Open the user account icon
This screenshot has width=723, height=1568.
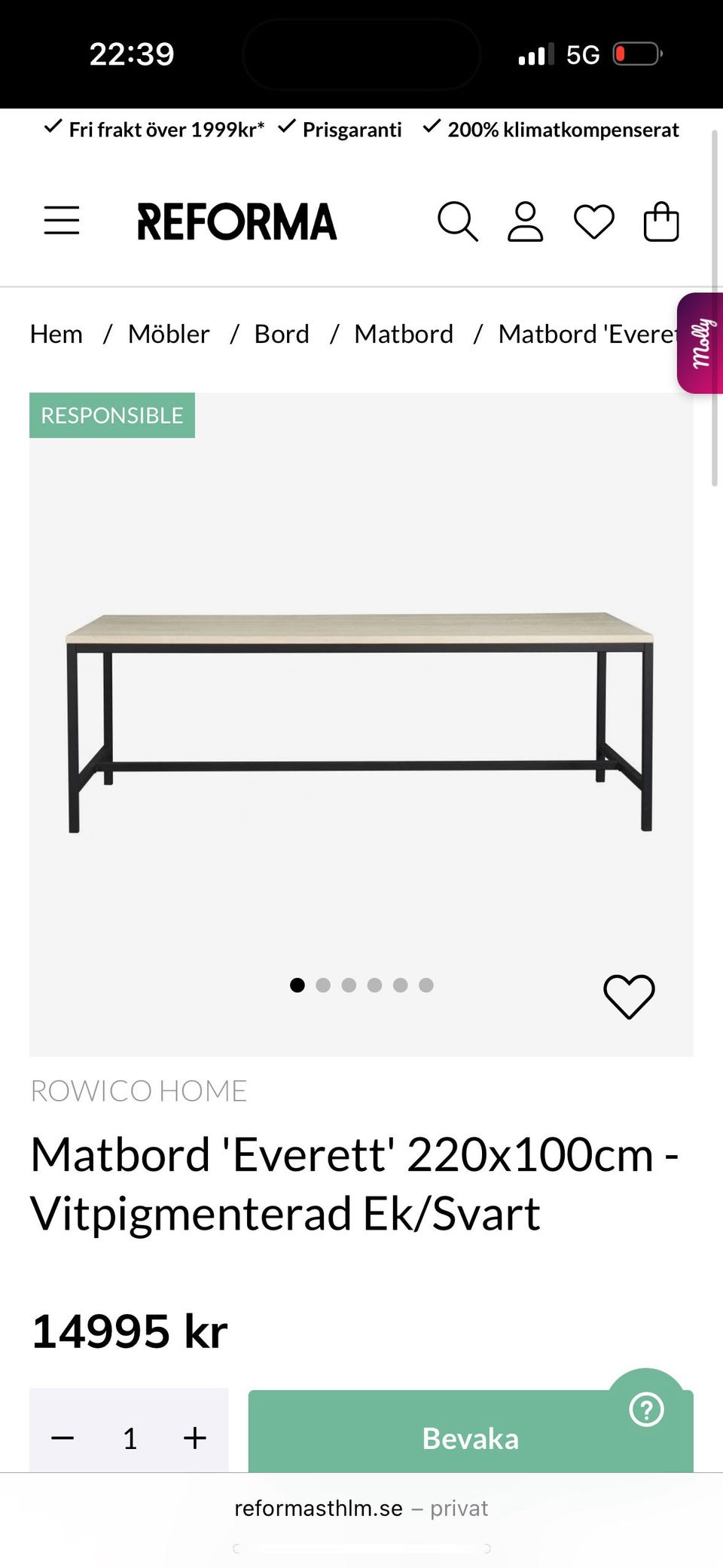(x=525, y=222)
